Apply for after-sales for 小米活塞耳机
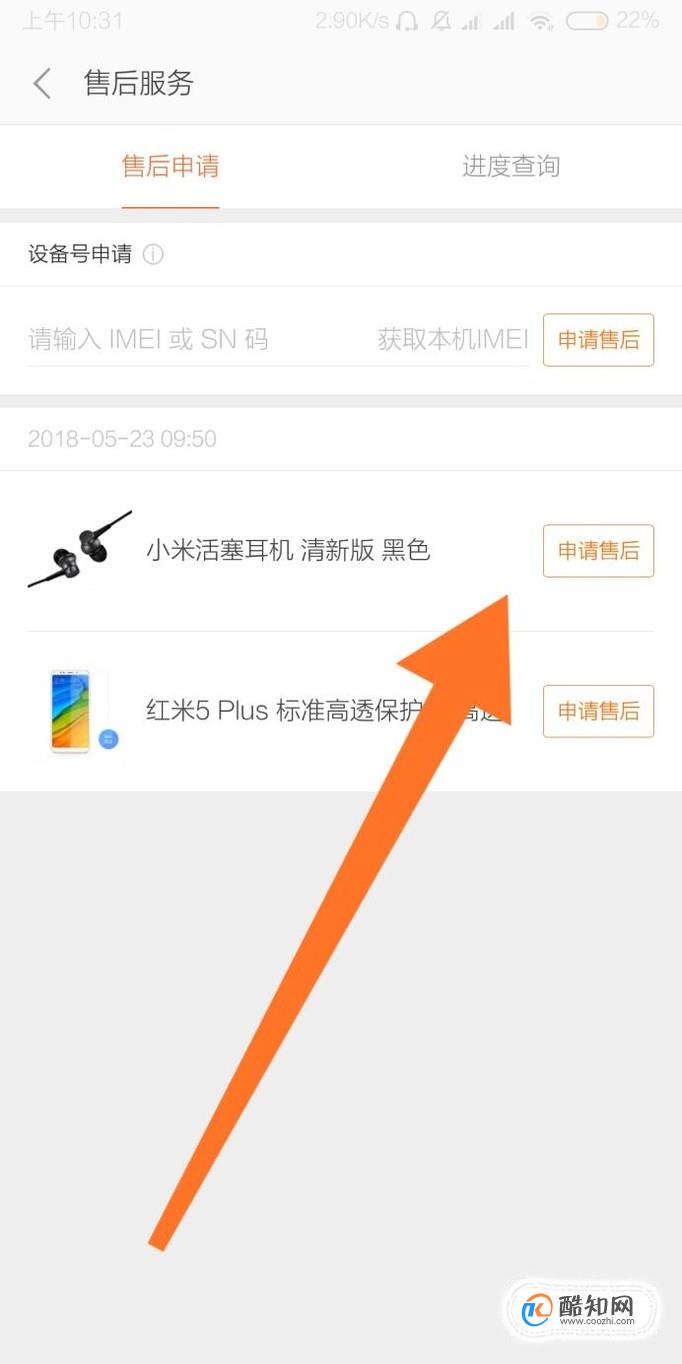The height and width of the screenshot is (1364, 682). 598,551
